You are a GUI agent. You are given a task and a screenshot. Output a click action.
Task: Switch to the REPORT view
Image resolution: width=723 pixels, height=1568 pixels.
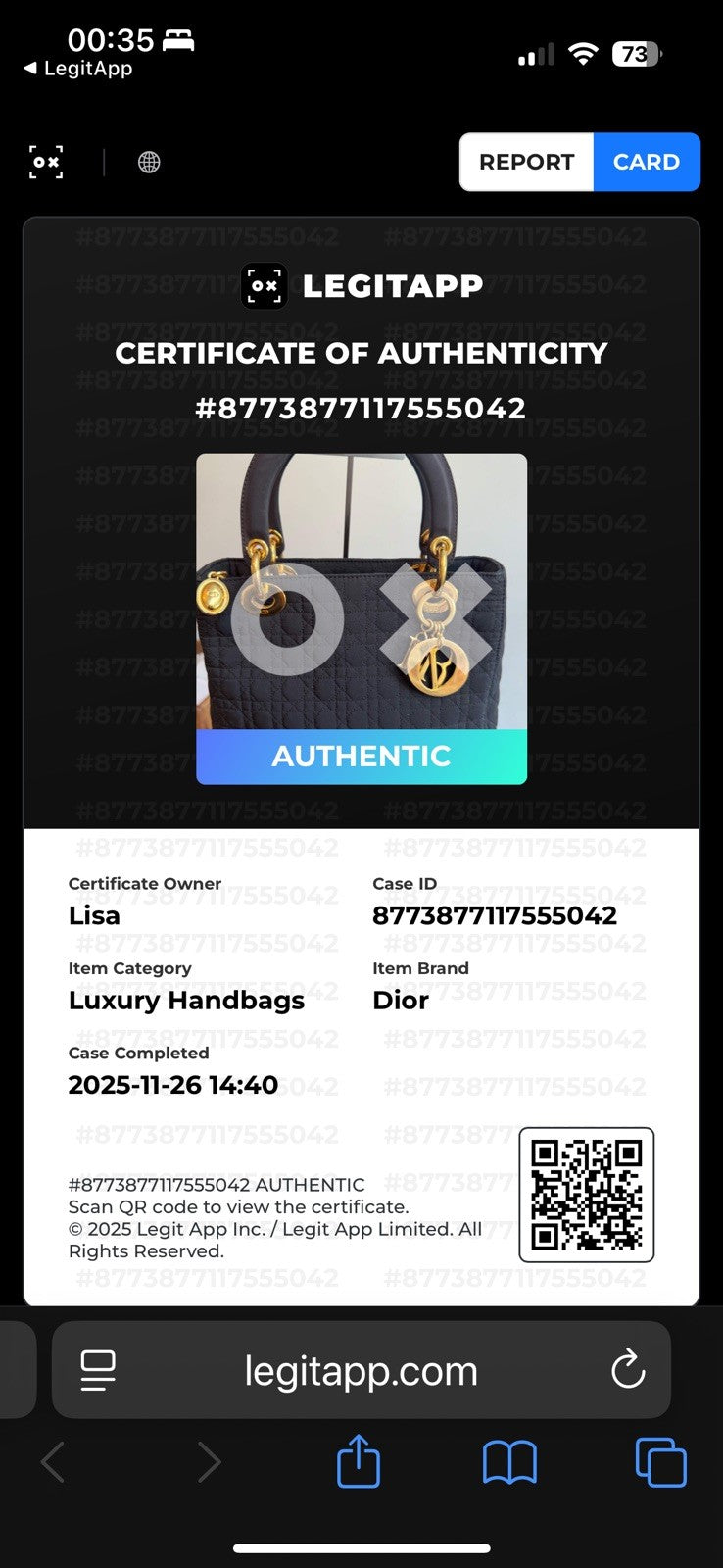coord(527,162)
